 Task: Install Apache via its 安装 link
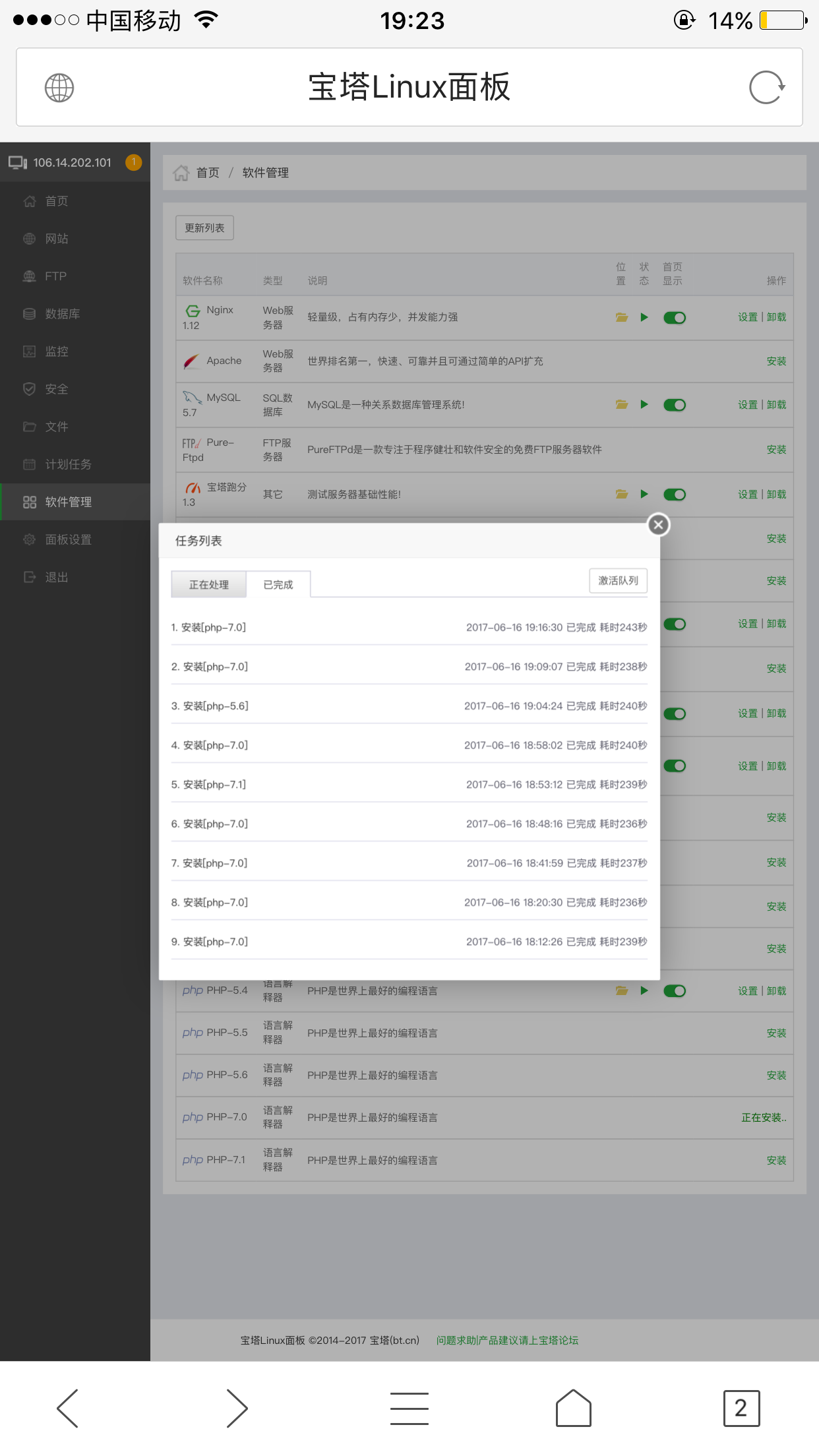(x=776, y=361)
